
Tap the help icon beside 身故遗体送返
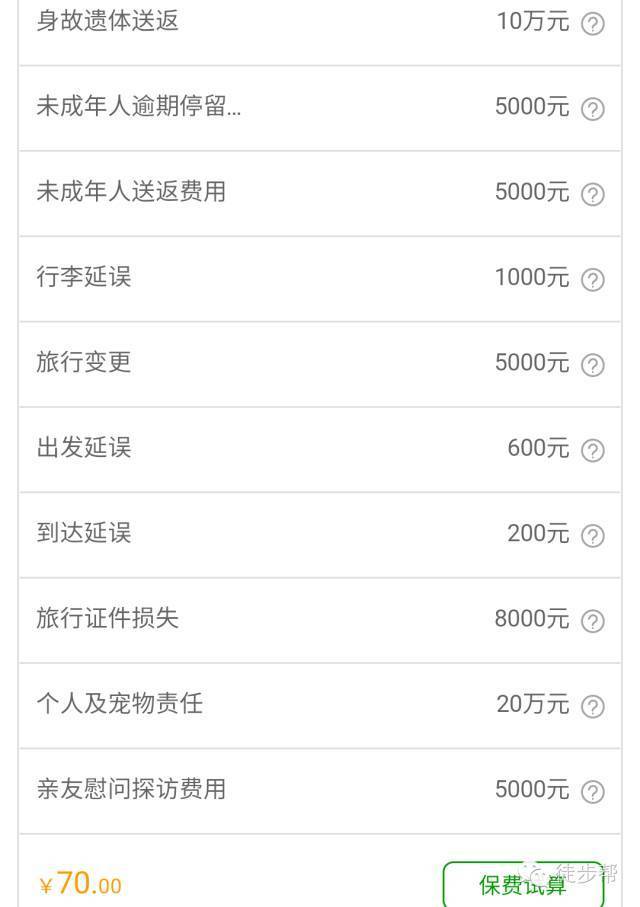click(593, 24)
